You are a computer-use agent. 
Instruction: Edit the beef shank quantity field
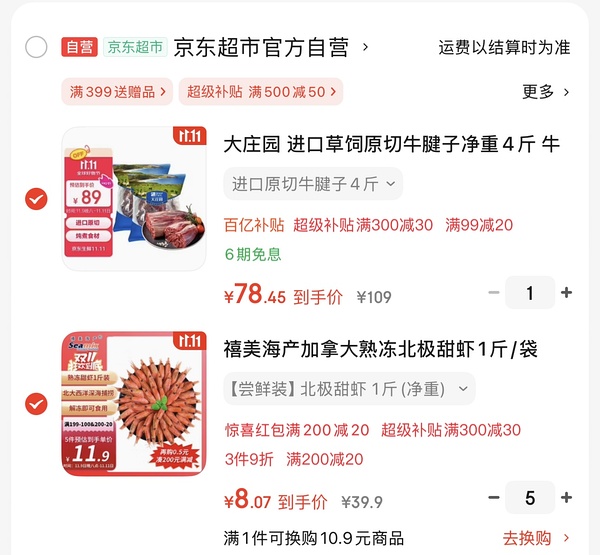click(530, 293)
